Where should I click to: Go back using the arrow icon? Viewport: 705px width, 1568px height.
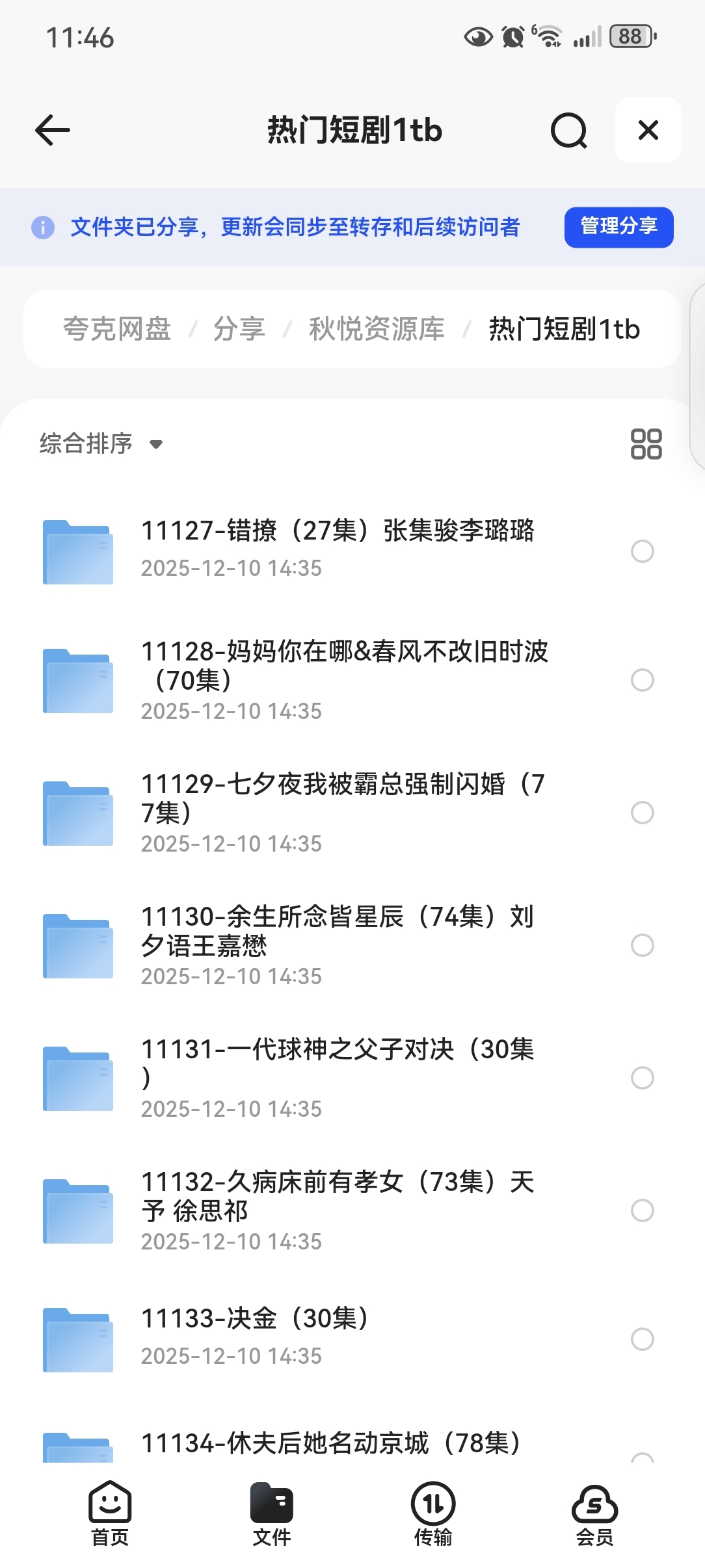tap(53, 130)
